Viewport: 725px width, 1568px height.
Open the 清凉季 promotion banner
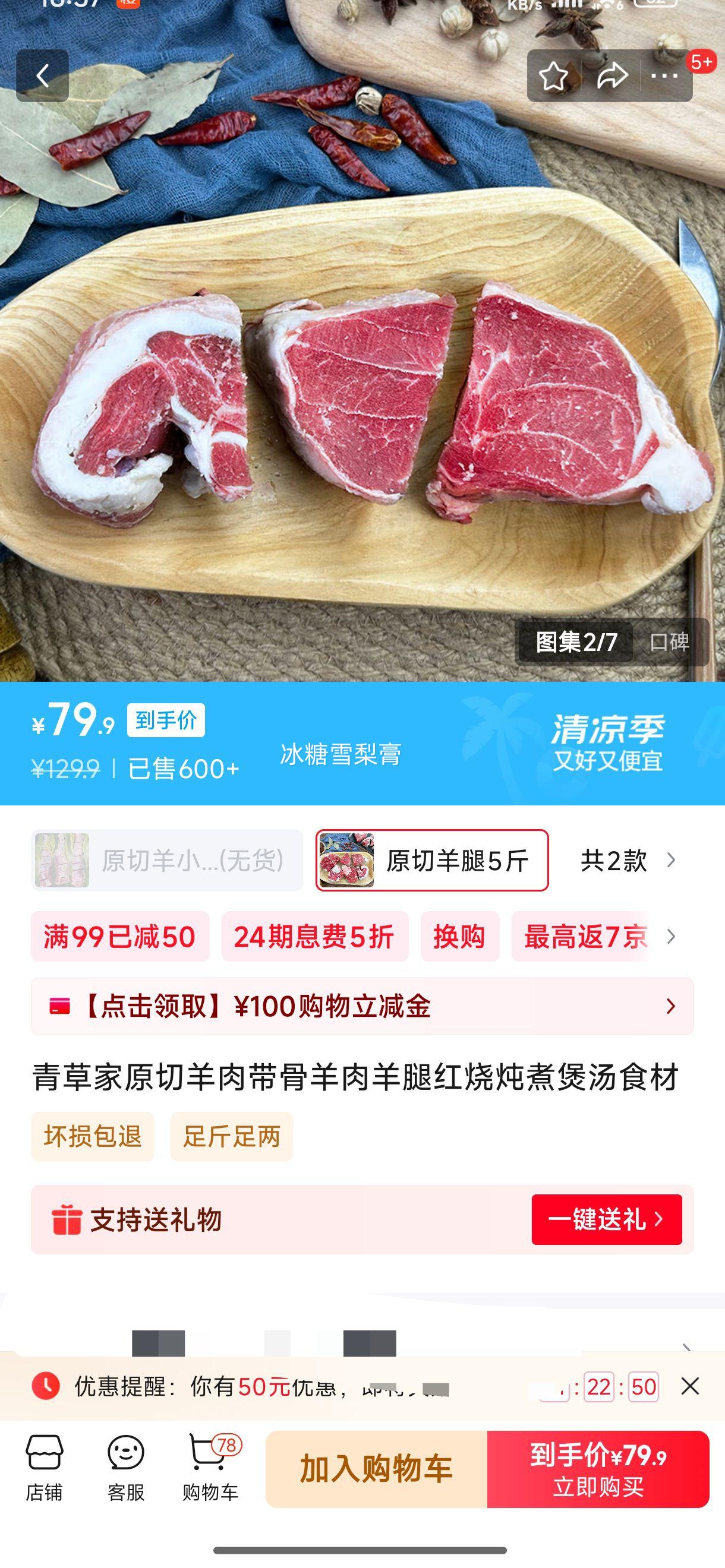tap(607, 743)
